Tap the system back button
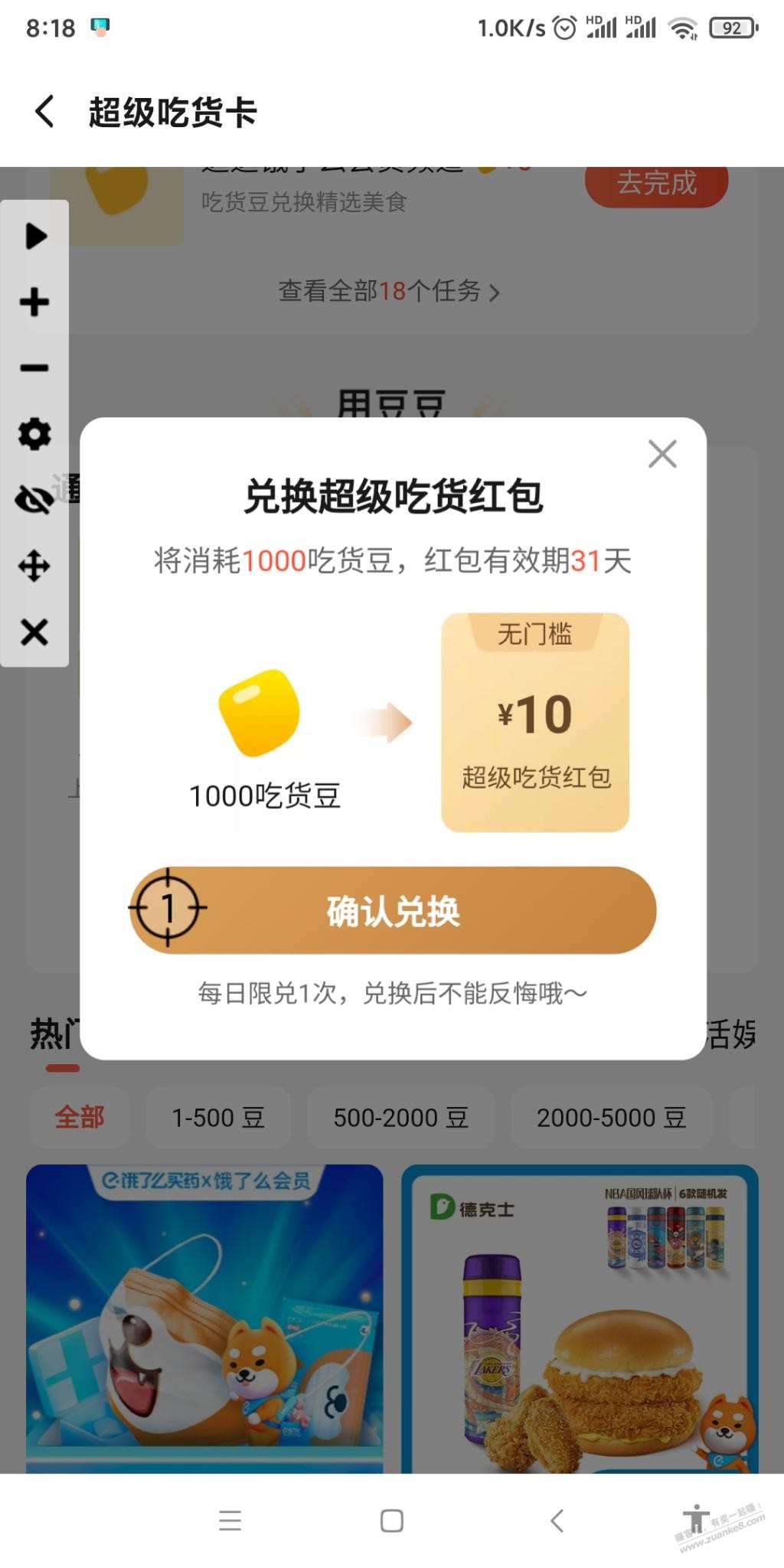Viewport: 784px width, 1568px height. tap(557, 1521)
